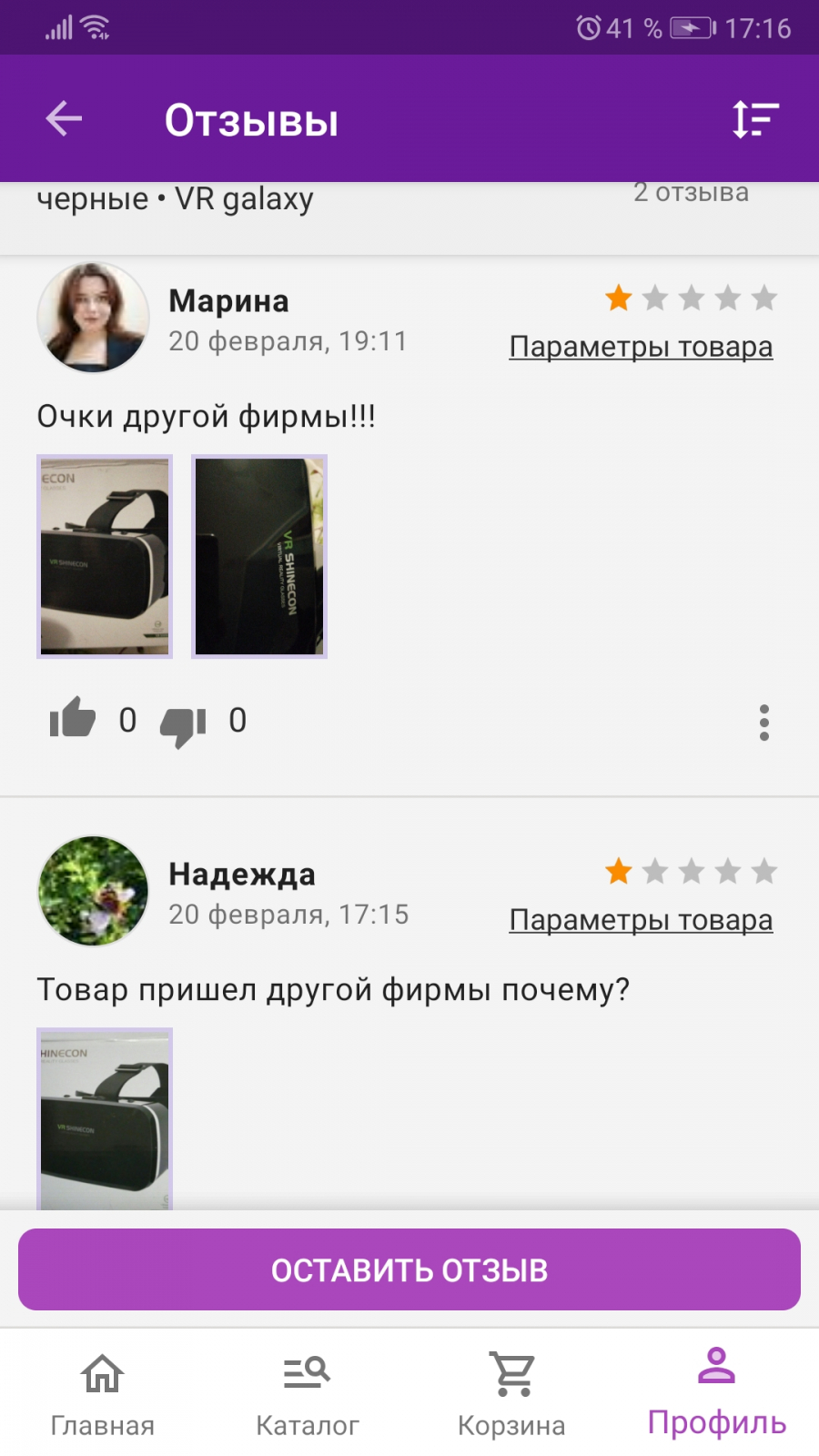Open the overflow menu on Марина's review

point(764,723)
